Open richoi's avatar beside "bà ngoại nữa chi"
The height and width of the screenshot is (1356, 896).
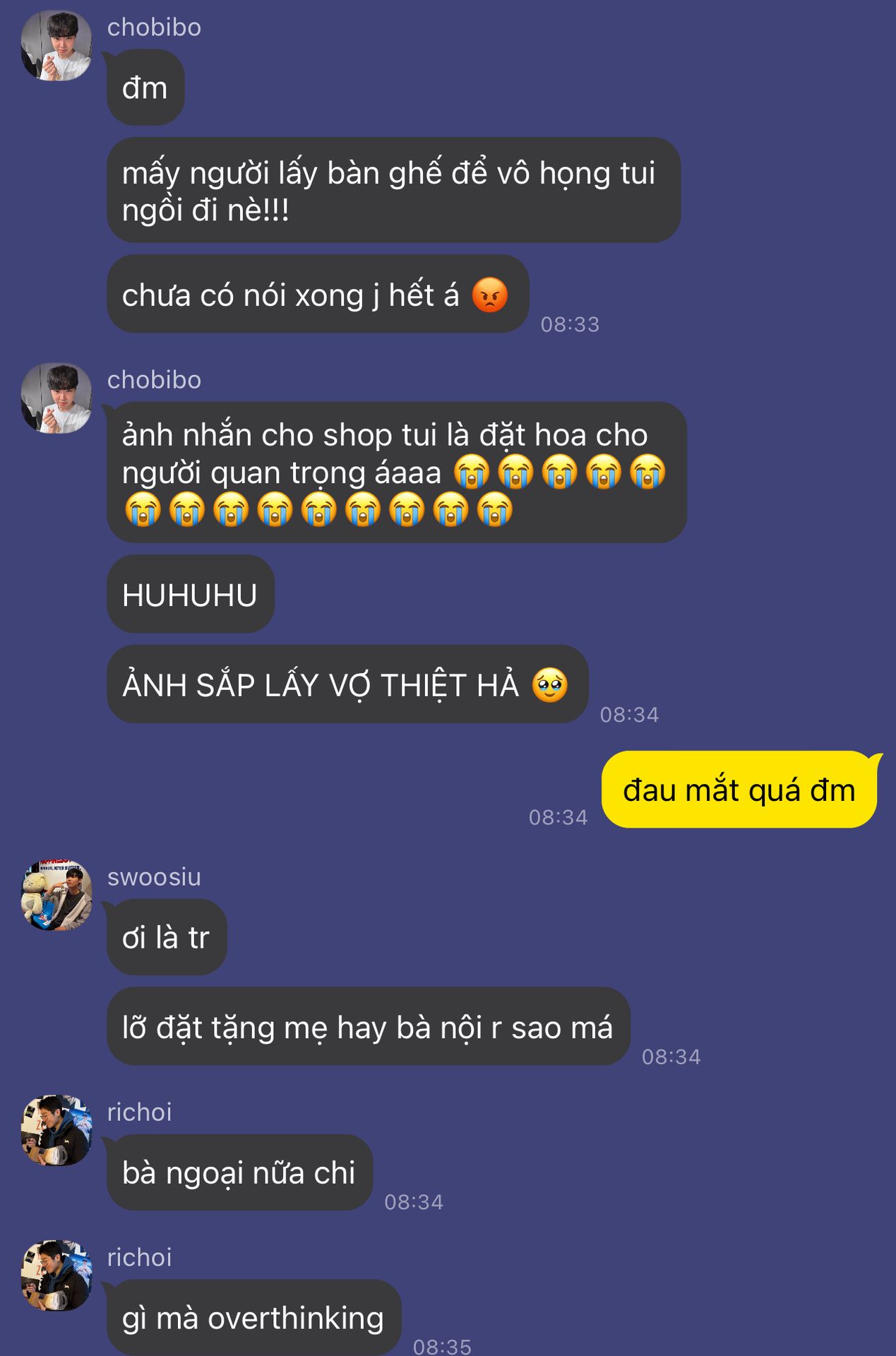click(x=56, y=1130)
